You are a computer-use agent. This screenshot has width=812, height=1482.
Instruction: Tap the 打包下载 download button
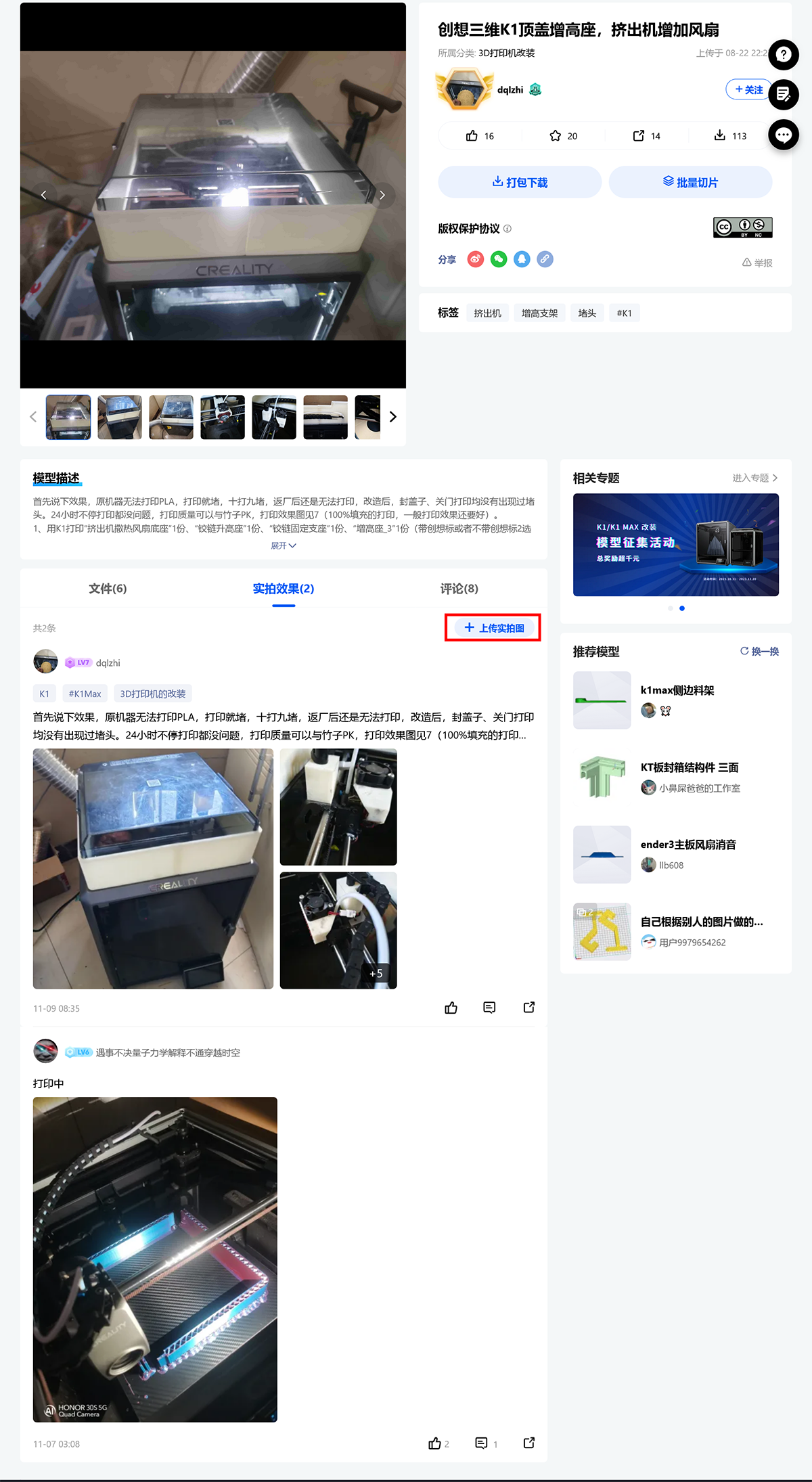[520, 182]
